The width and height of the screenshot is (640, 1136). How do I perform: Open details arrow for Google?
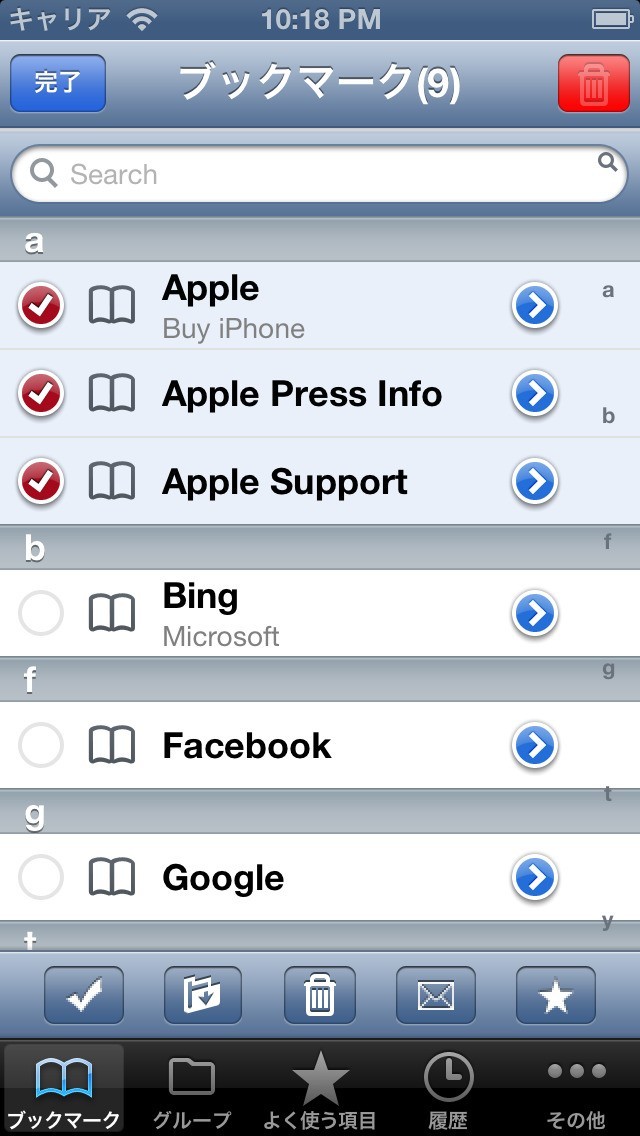535,878
